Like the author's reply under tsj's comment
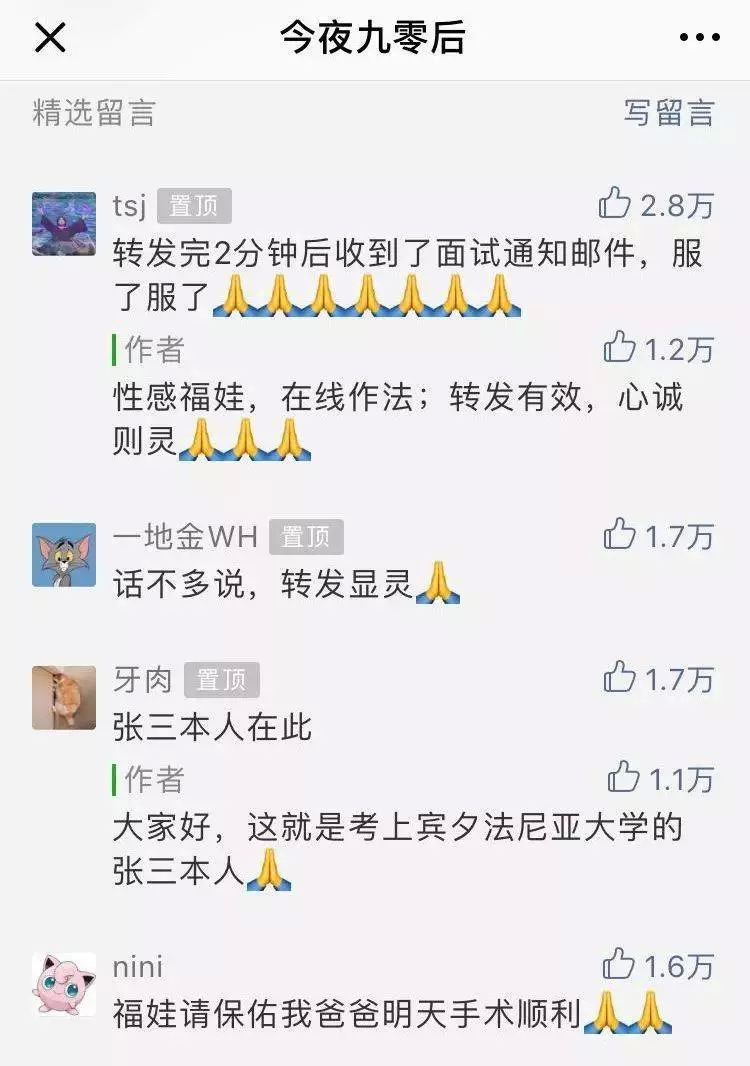The image size is (750, 1066). click(620, 348)
